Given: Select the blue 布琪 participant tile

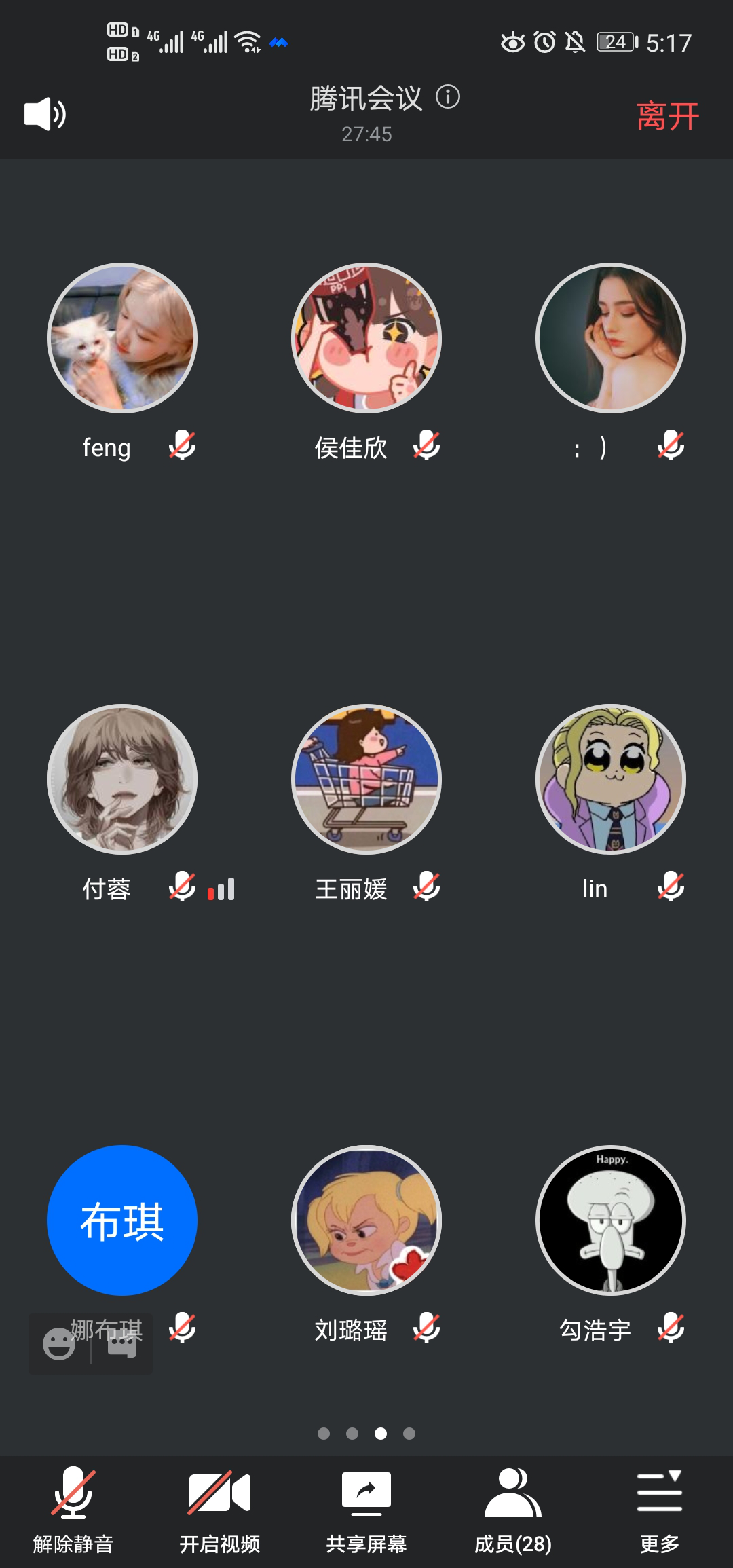Looking at the screenshot, I should click(122, 1220).
